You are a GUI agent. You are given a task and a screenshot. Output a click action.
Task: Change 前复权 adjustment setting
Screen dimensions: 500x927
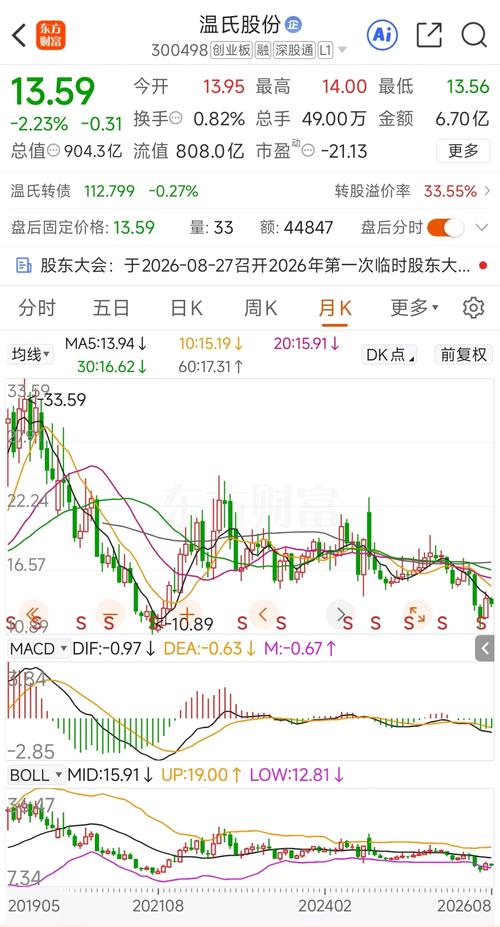[464, 355]
